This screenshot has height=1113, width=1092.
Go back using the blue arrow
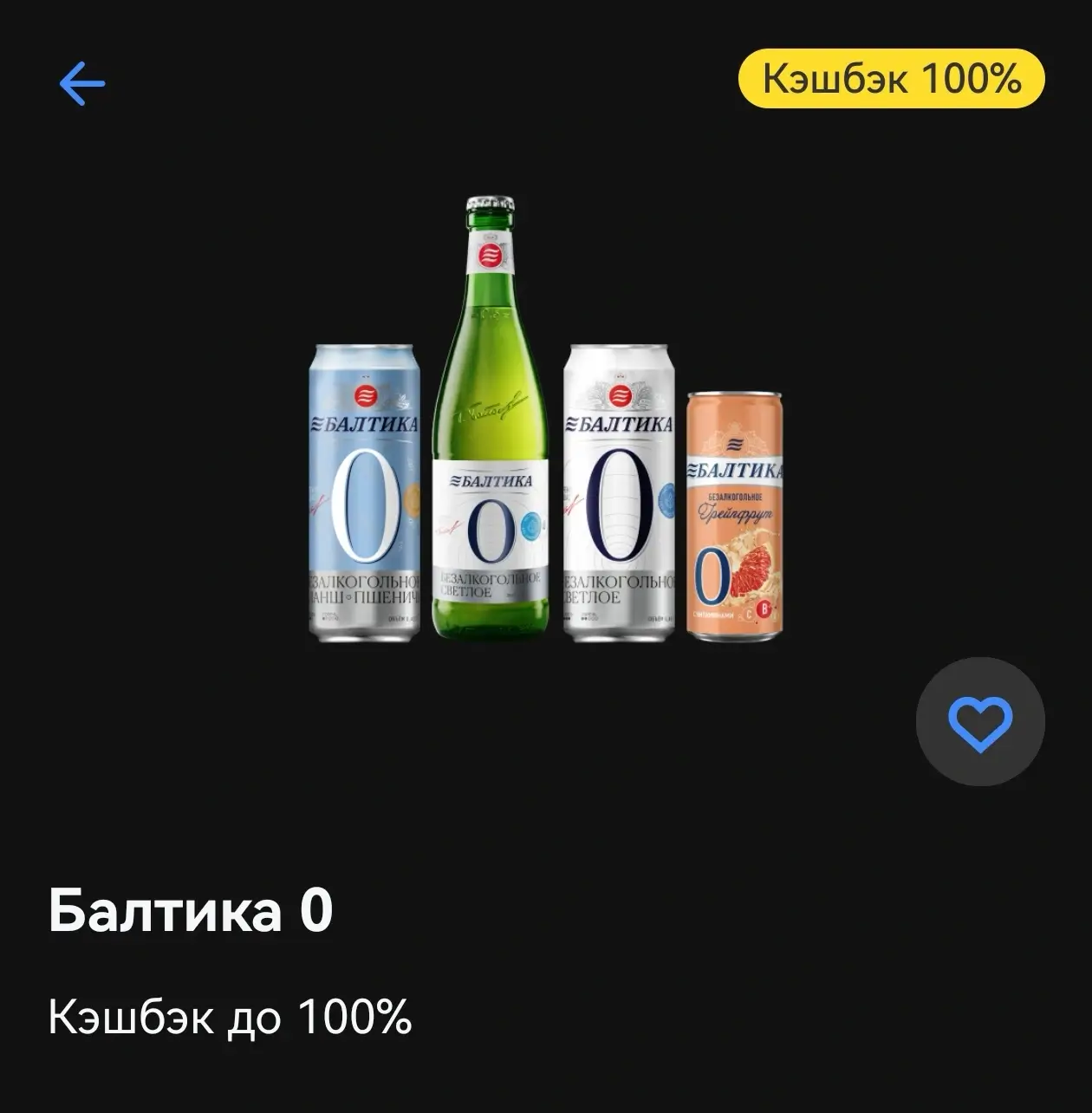82,83
